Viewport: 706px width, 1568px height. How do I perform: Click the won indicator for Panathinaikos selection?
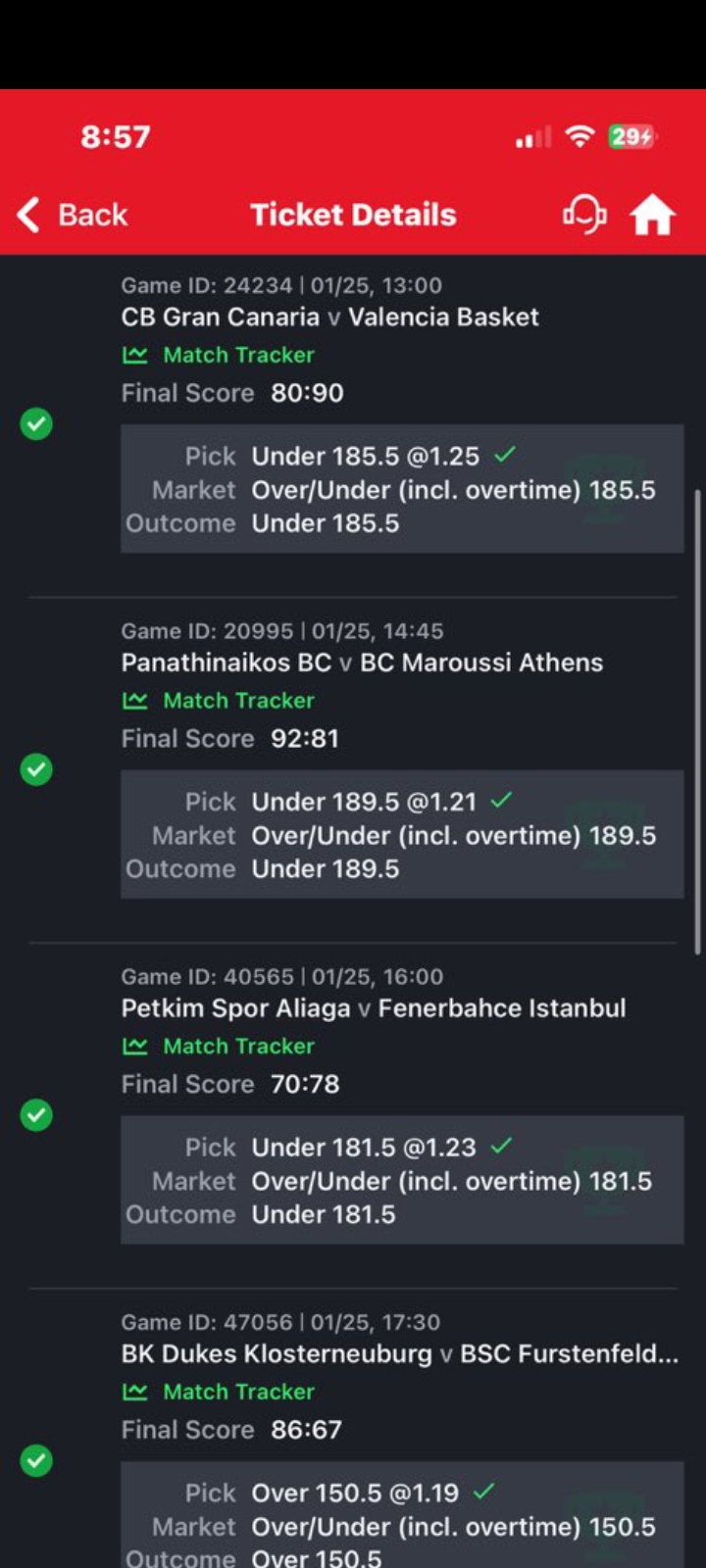[36, 769]
